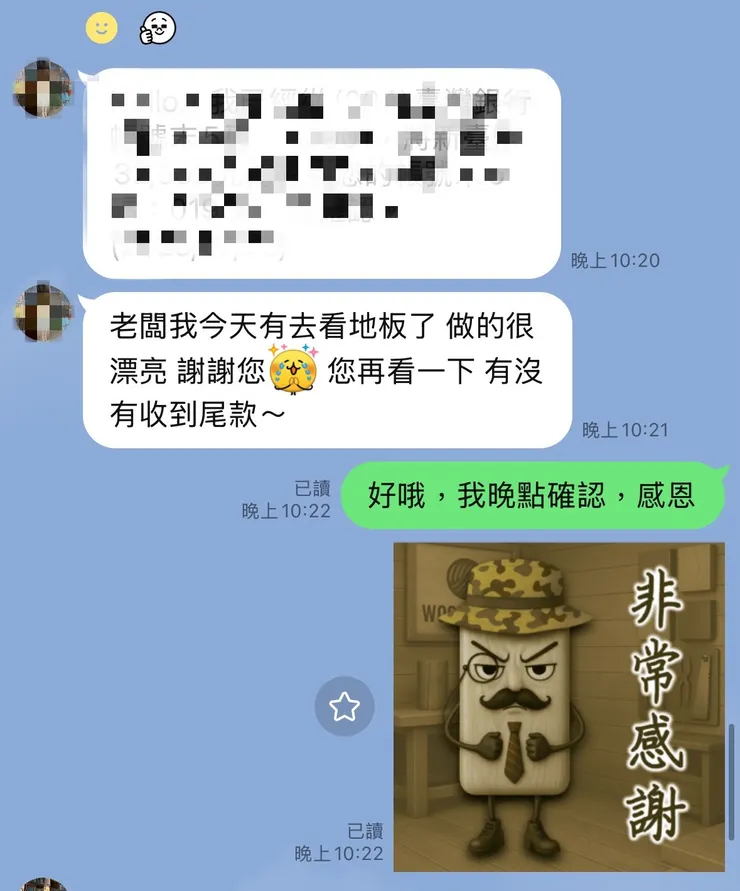Favorite the sticker with the star icon
This screenshot has width=740, height=891.
[344, 707]
